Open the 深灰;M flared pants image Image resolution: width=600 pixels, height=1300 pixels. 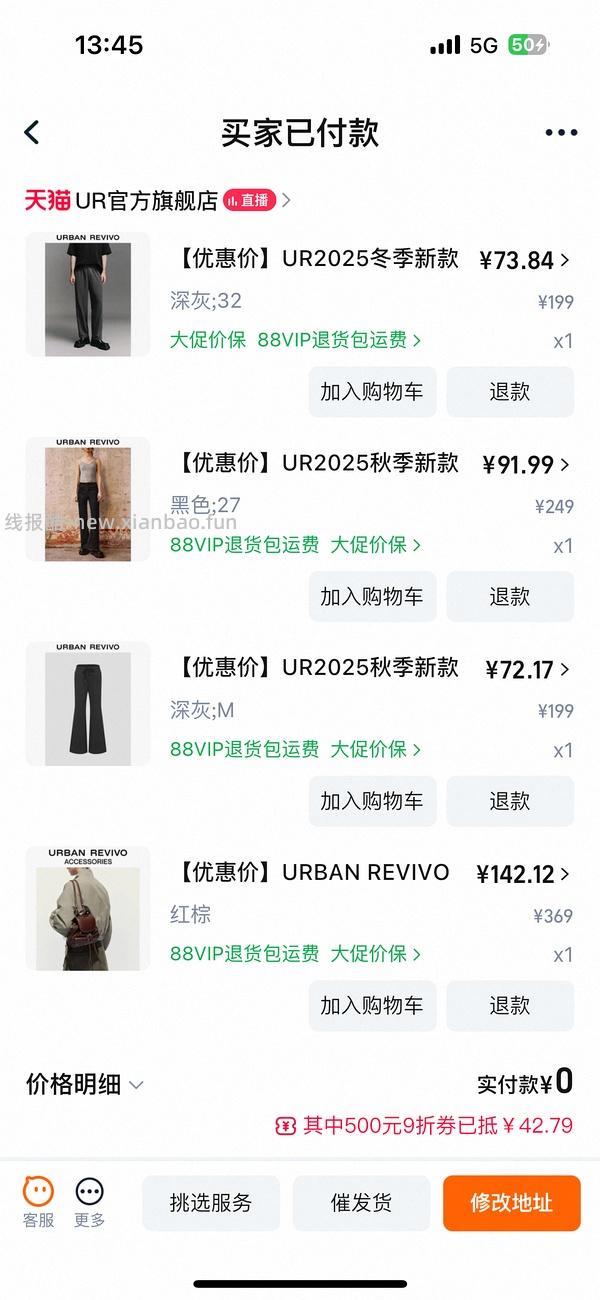point(87,704)
